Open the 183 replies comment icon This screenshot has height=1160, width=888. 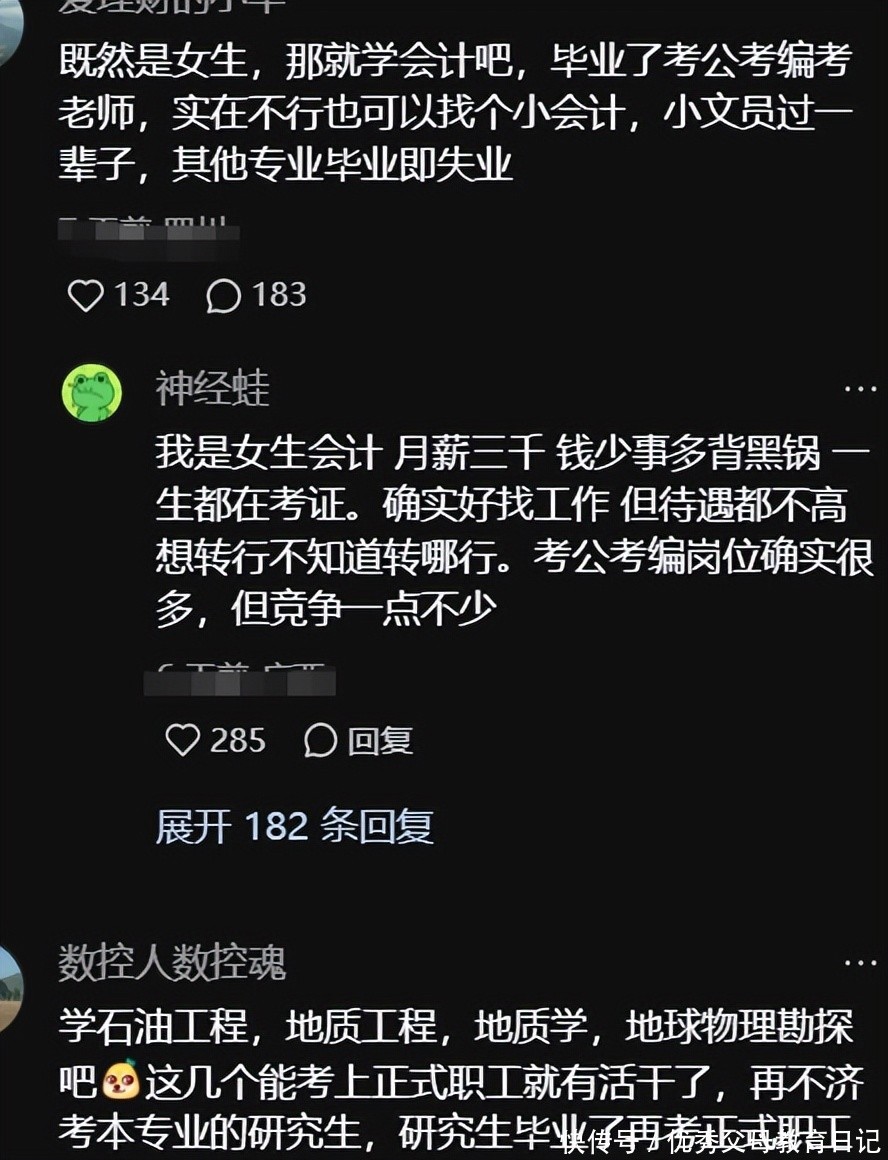223,295
